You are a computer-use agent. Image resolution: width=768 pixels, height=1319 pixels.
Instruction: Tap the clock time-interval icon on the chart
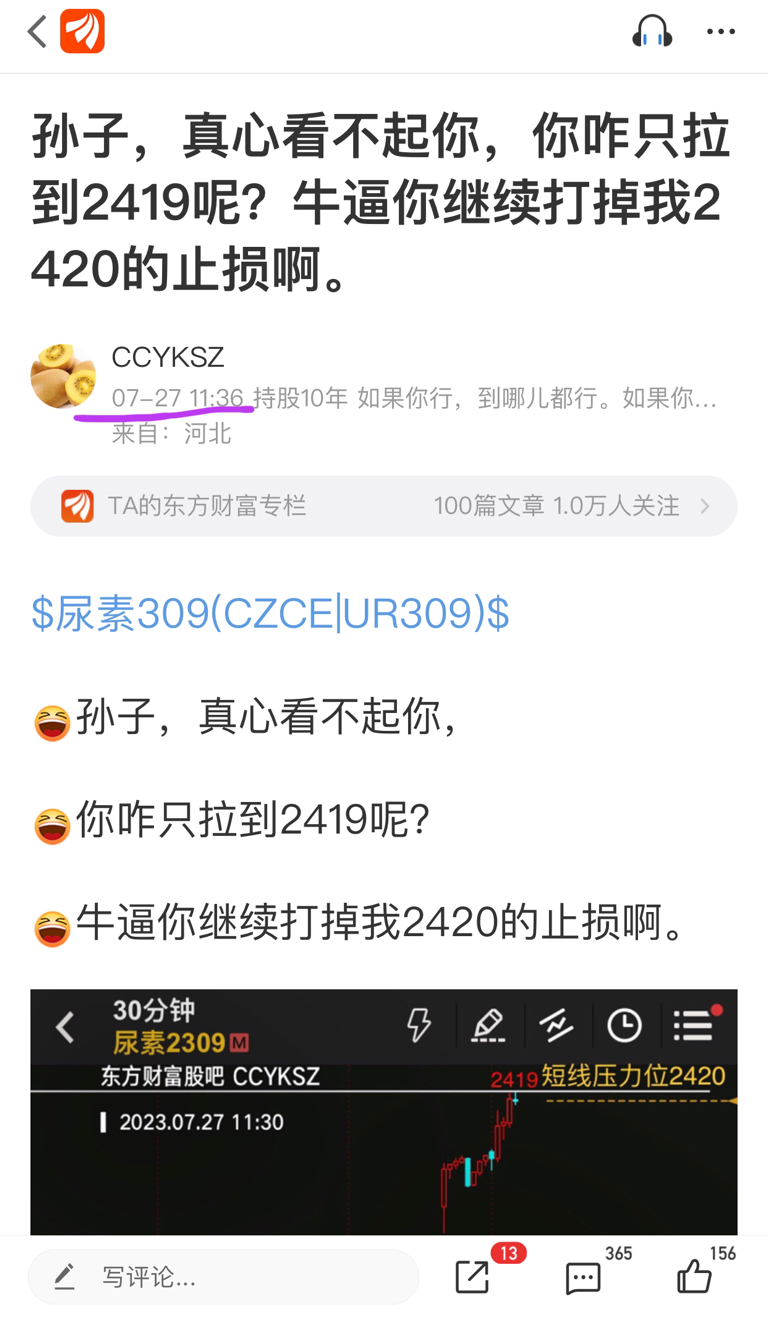[x=625, y=1025]
